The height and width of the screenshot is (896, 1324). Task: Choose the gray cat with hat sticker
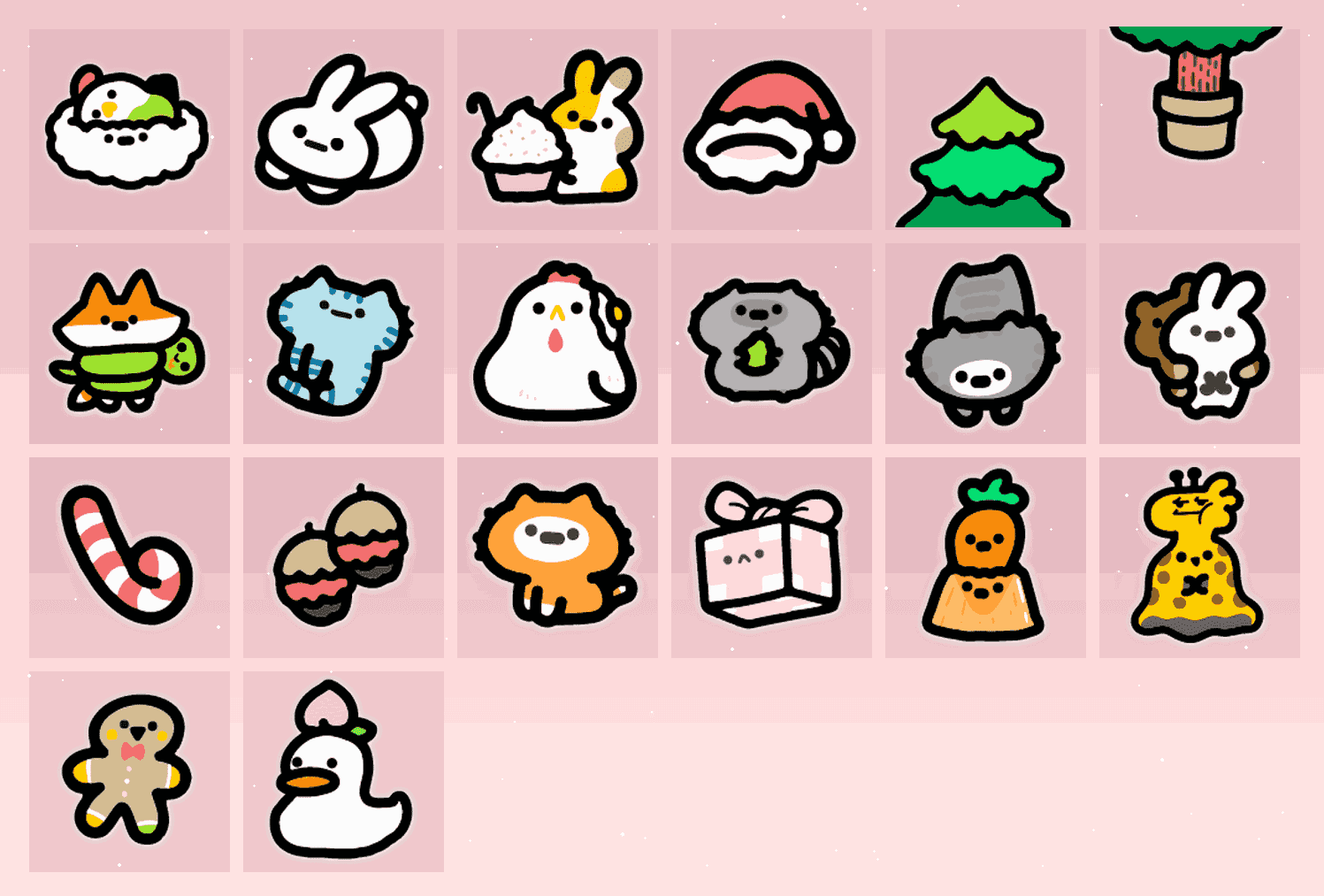coord(985,344)
